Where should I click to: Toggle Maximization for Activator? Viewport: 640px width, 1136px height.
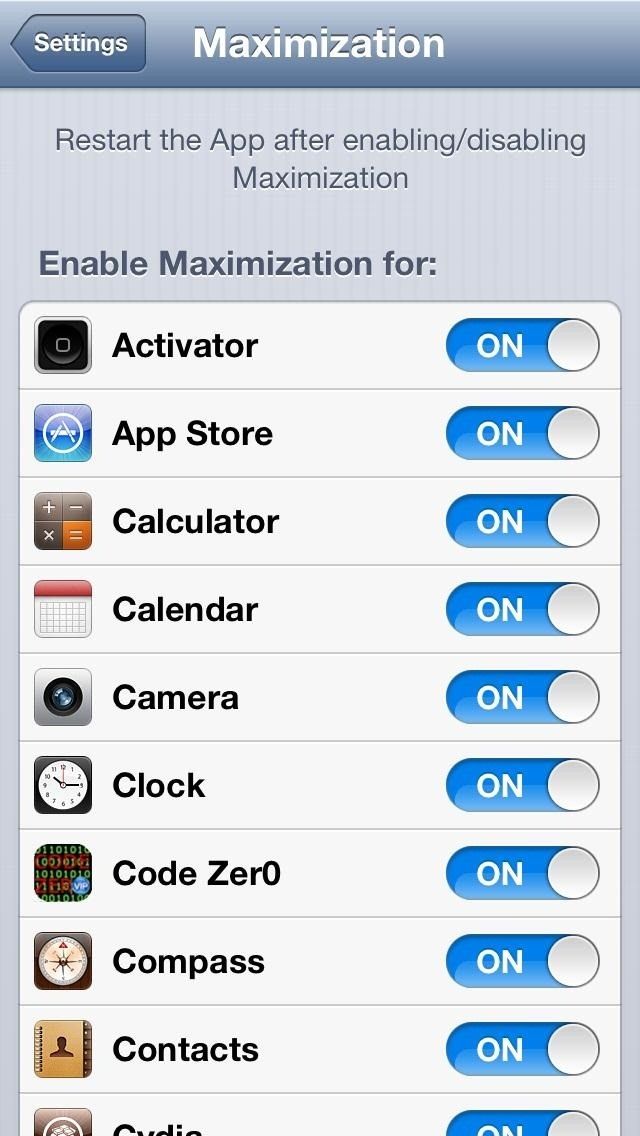(522, 346)
